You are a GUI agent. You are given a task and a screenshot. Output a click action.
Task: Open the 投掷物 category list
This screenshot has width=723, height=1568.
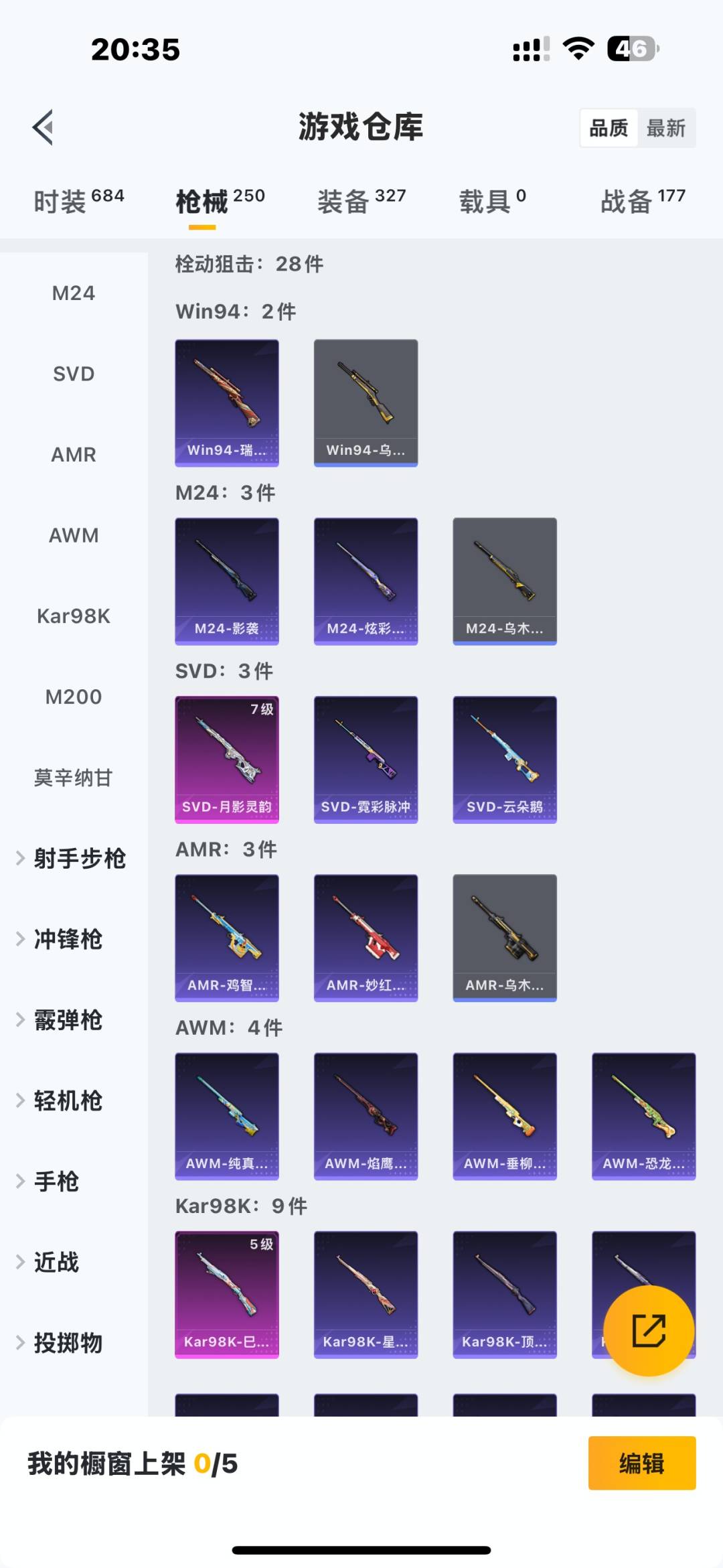pos(66,1343)
